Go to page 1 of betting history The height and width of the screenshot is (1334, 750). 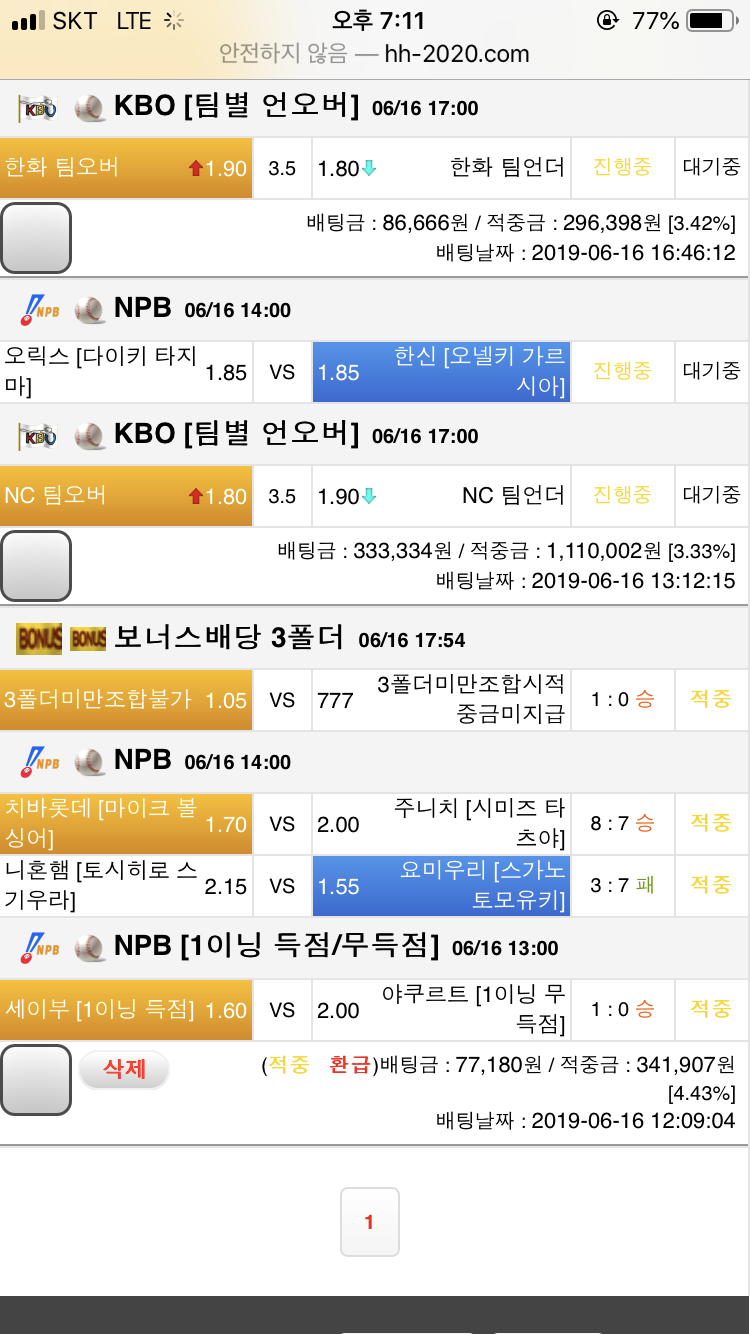(369, 1222)
